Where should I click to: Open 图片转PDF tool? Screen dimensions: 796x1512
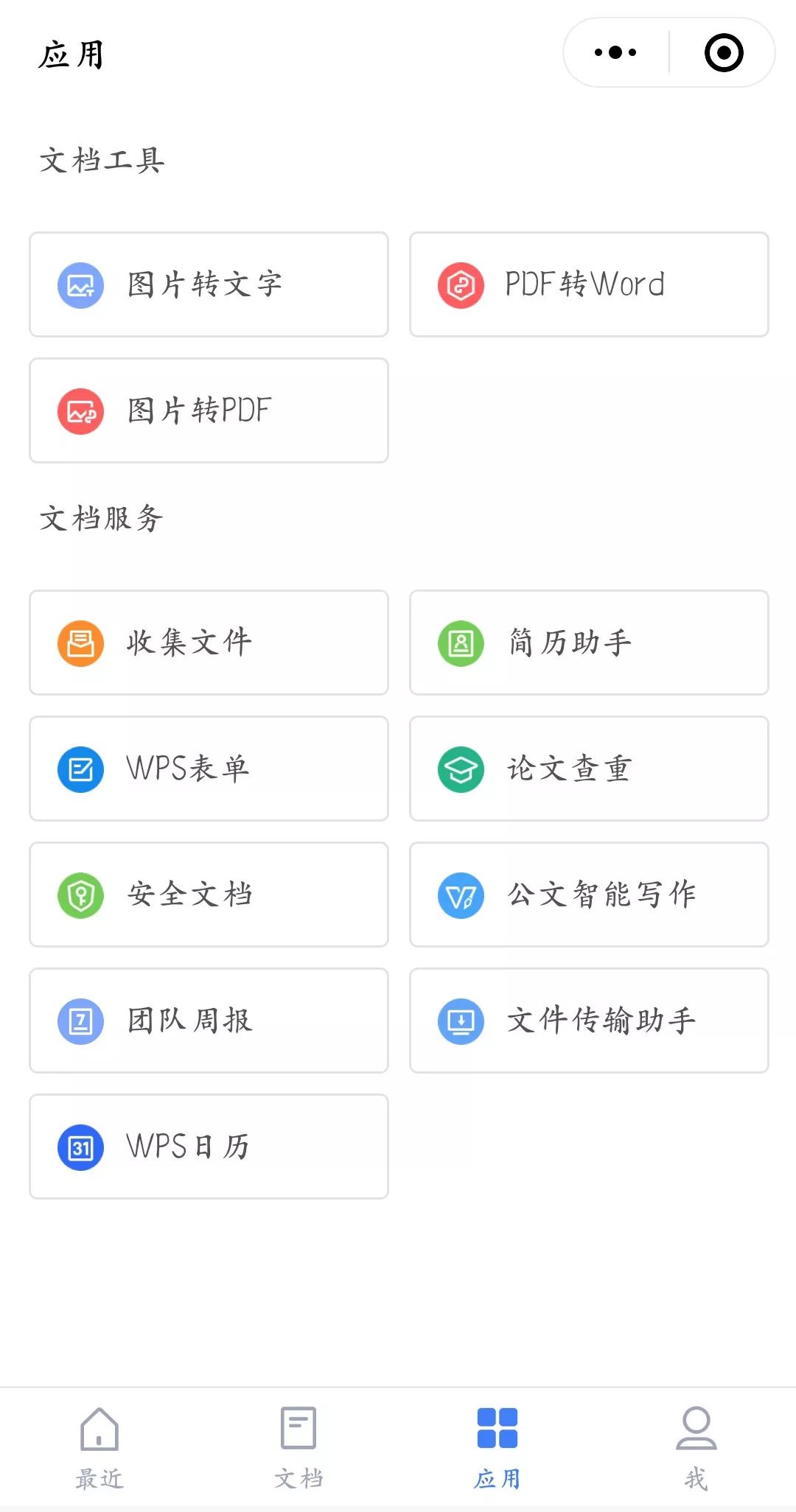(x=209, y=410)
